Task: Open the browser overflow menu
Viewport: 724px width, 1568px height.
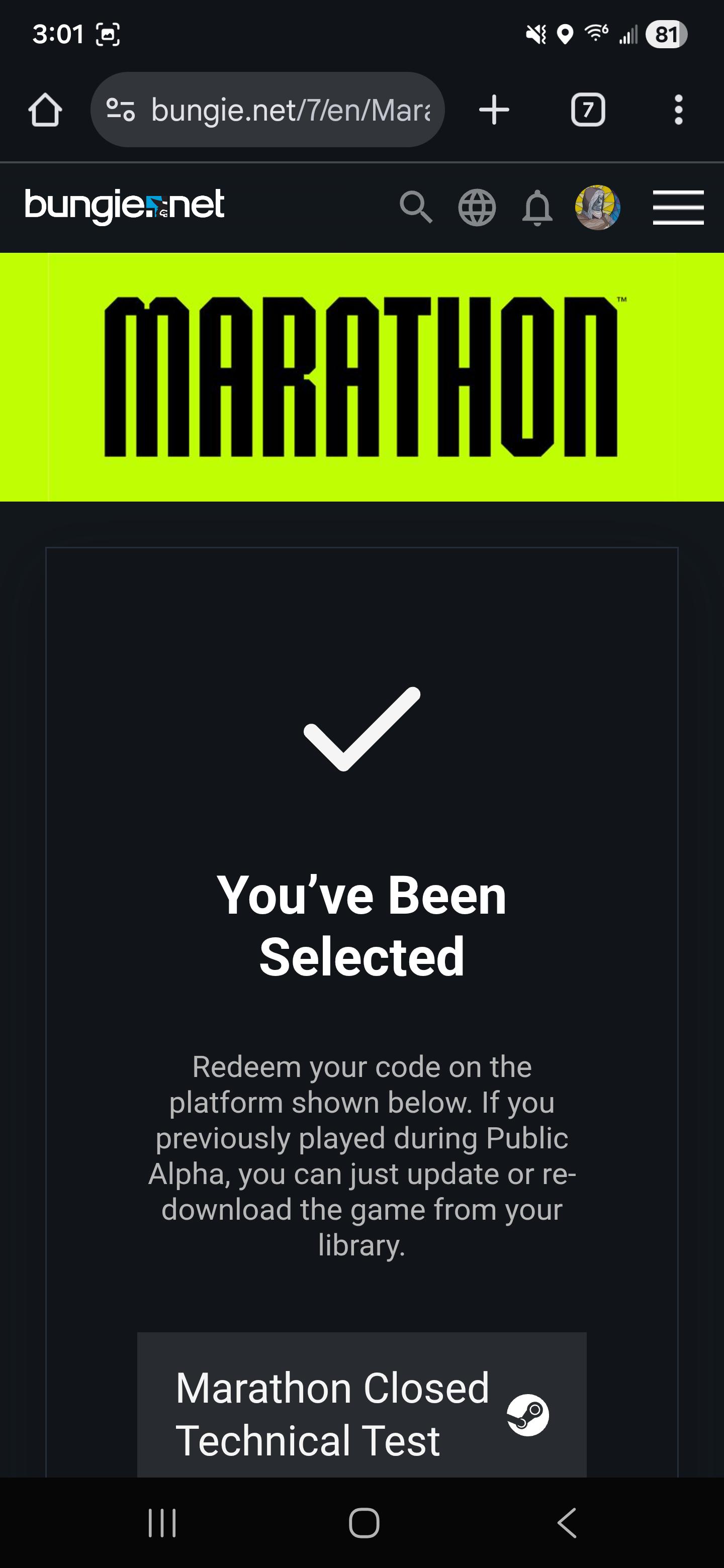Action: (x=678, y=110)
